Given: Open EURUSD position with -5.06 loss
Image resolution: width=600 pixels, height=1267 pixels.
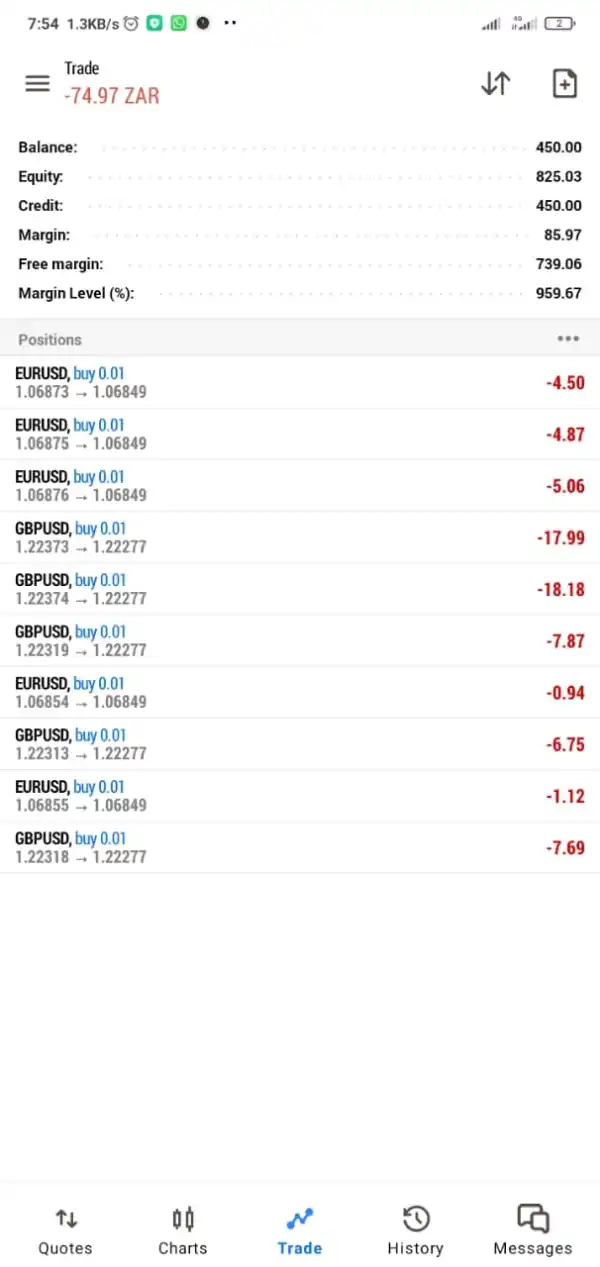Looking at the screenshot, I should 300,486.
